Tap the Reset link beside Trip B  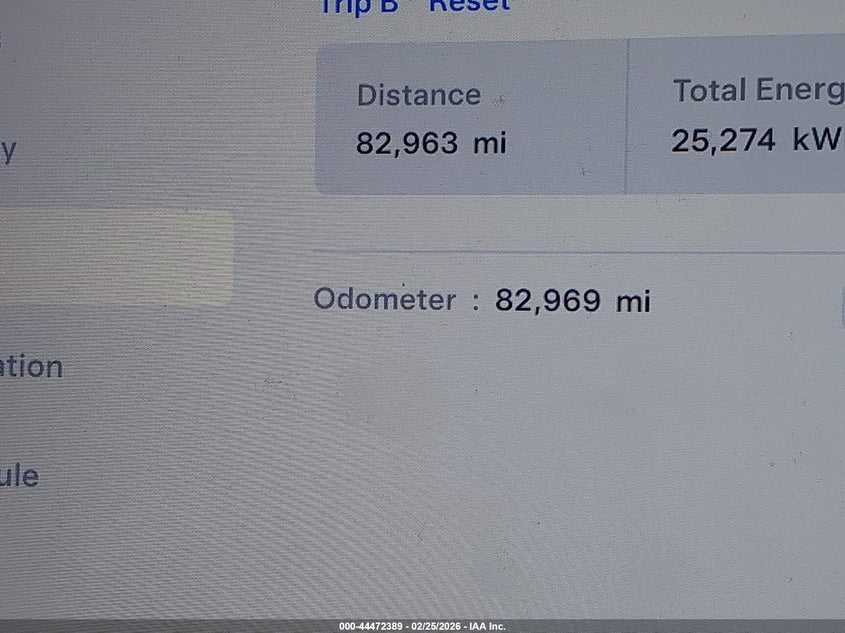pos(469,5)
